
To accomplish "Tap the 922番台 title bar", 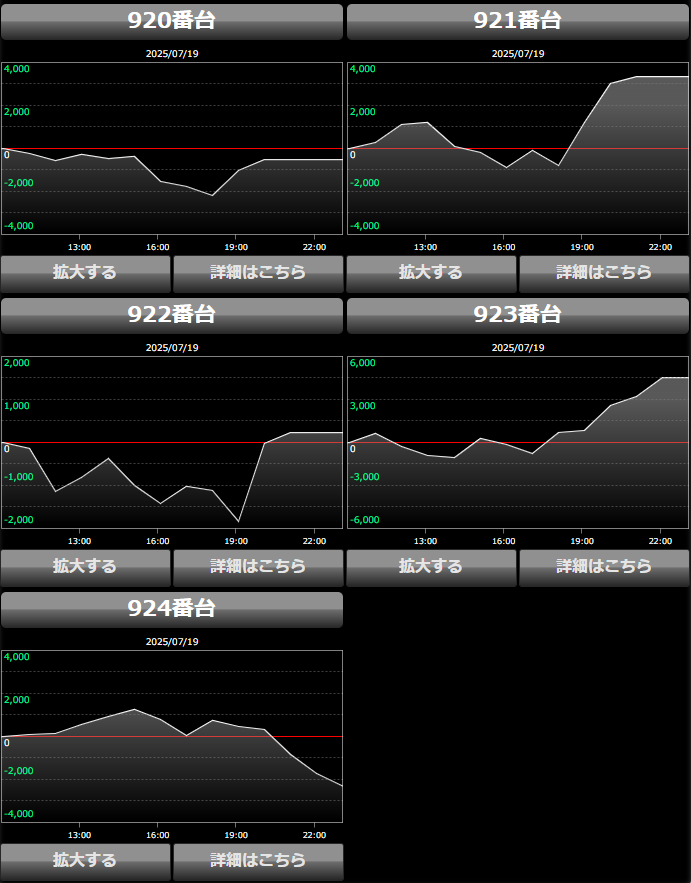I will 172,315.
